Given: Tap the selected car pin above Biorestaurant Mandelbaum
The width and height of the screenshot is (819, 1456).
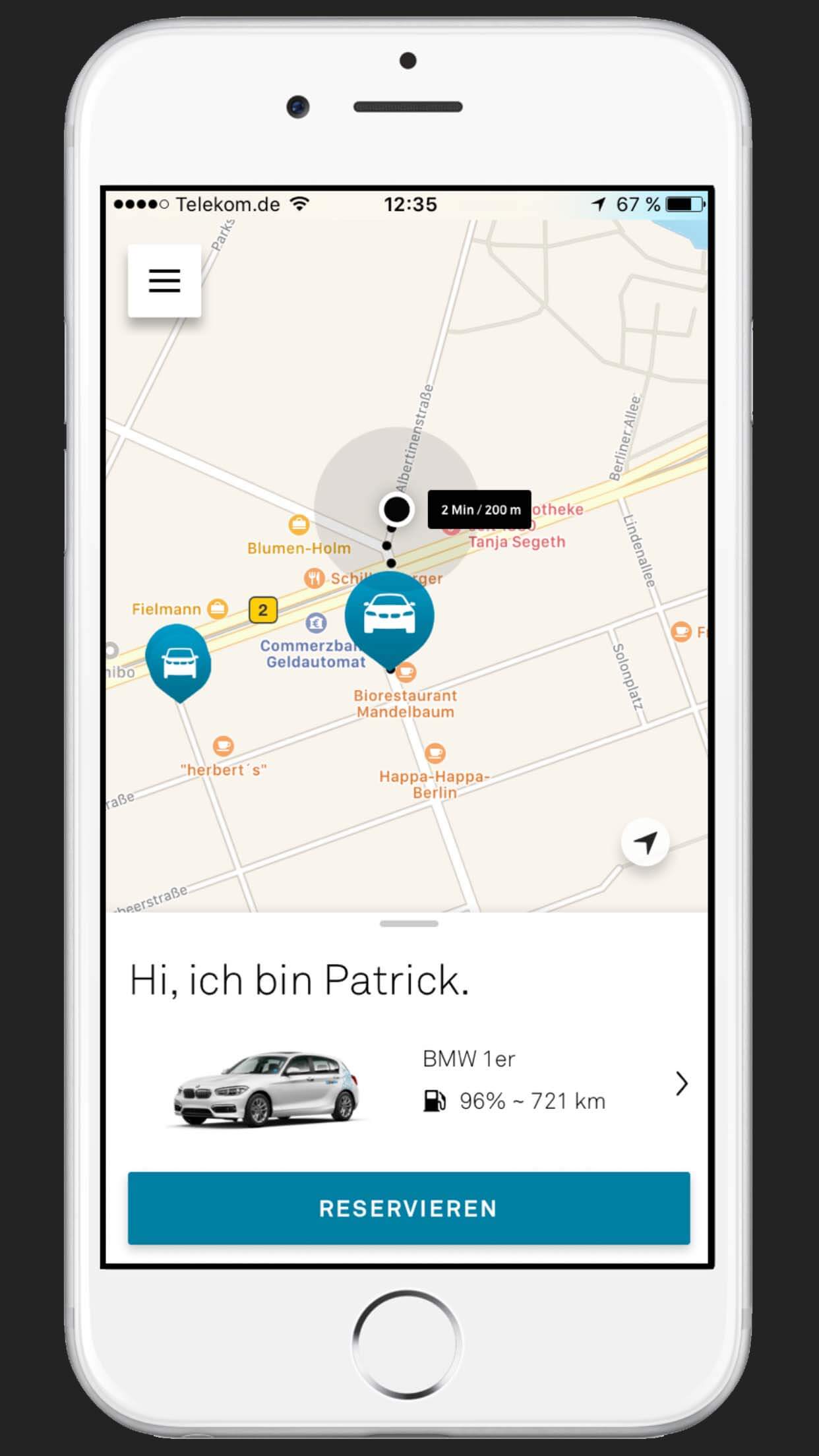Looking at the screenshot, I should click(x=390, y=615).
